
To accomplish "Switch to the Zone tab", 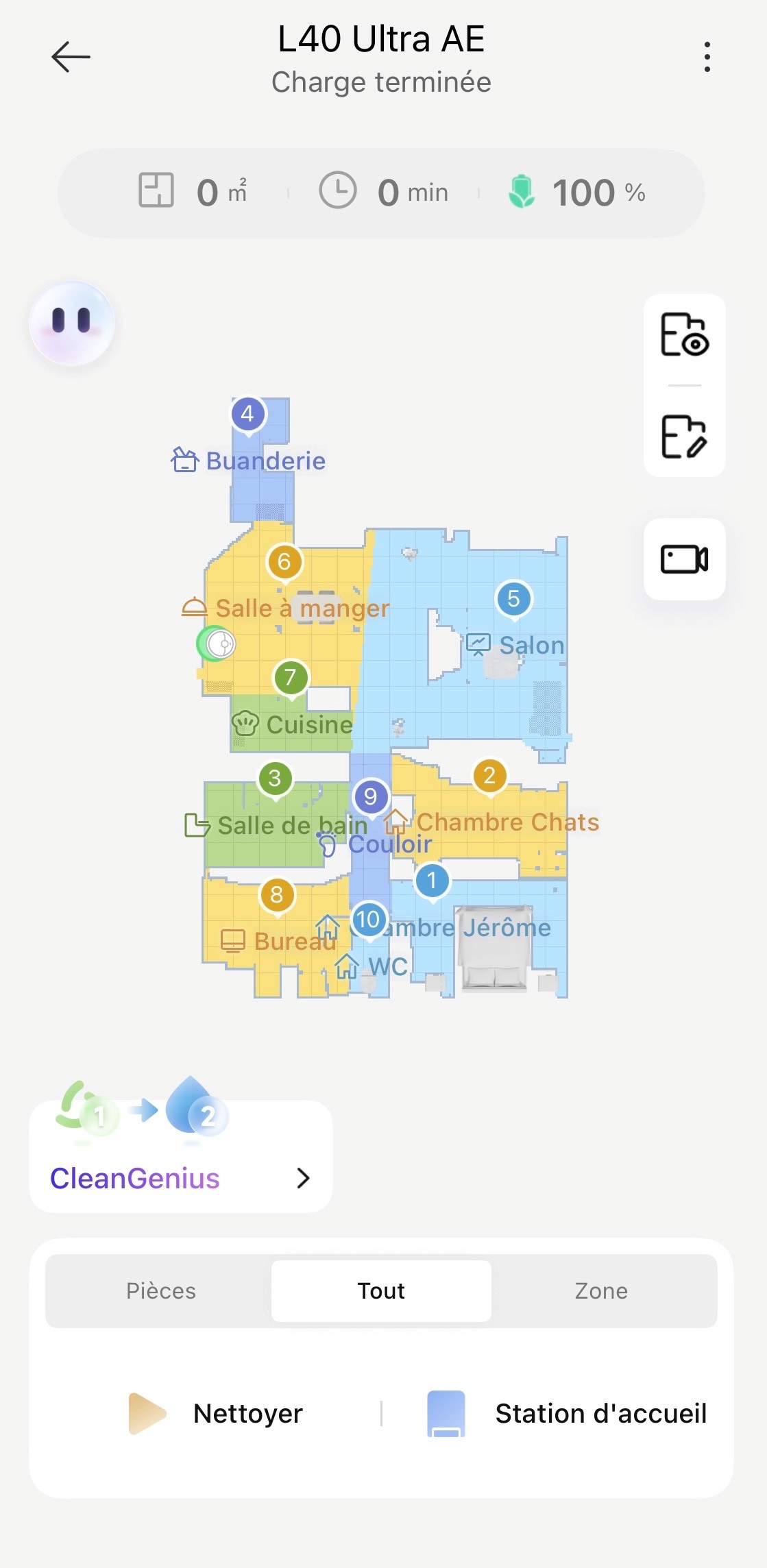I will (x=601, y=1290).
